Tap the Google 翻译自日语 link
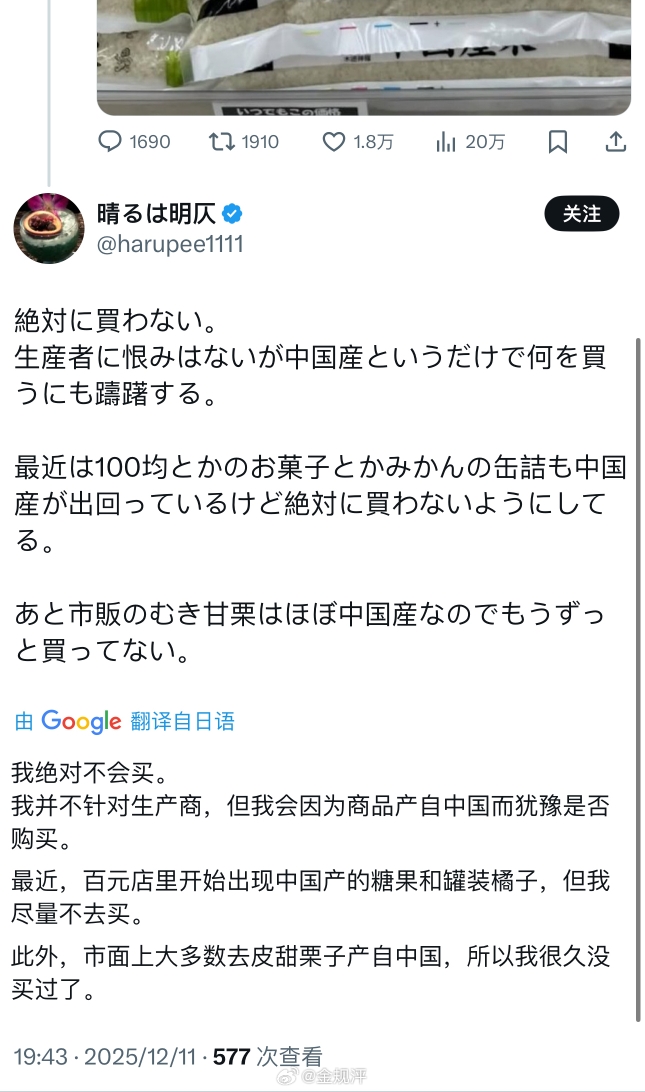Image resolution: width=645 pixels, height=1092 pixels. (x=125, y=721)
